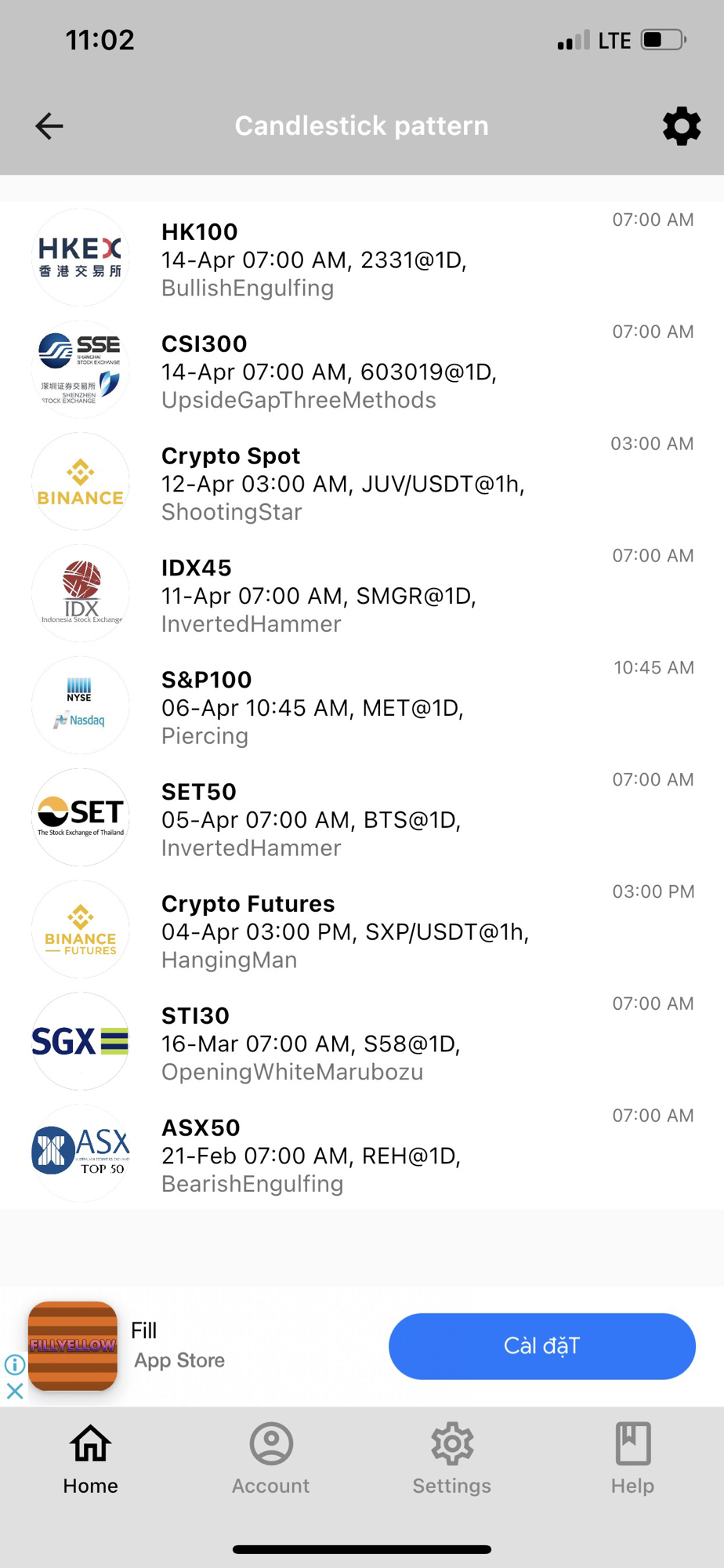The height and width of the screenshot is (1568, 724).
Task: Open the IDX45 SMGR InvertedHammer alert
Action: click(362, 593)
